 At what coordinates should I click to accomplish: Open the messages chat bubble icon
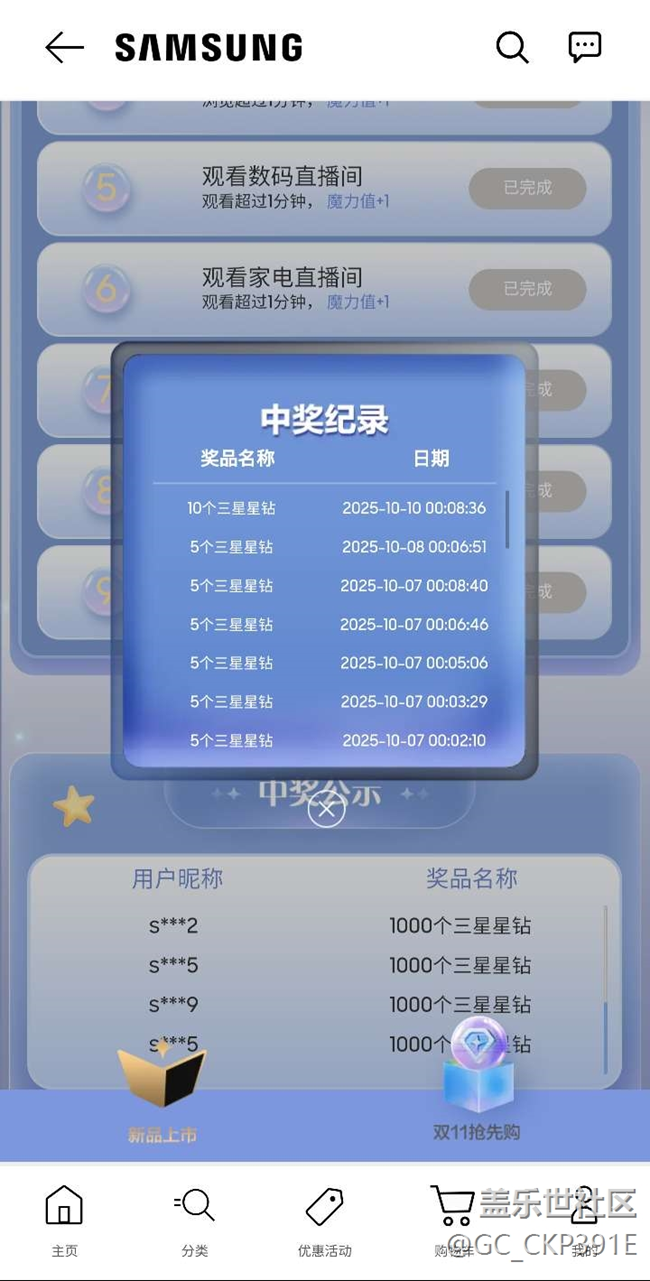(585, 47)
